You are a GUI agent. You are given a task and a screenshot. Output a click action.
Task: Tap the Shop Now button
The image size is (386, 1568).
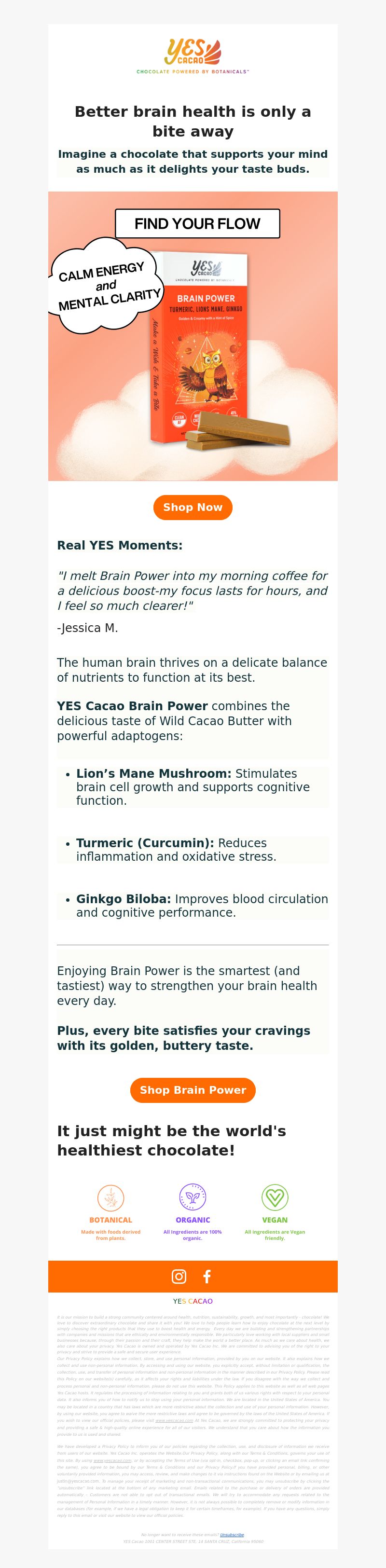click(193, 507)
